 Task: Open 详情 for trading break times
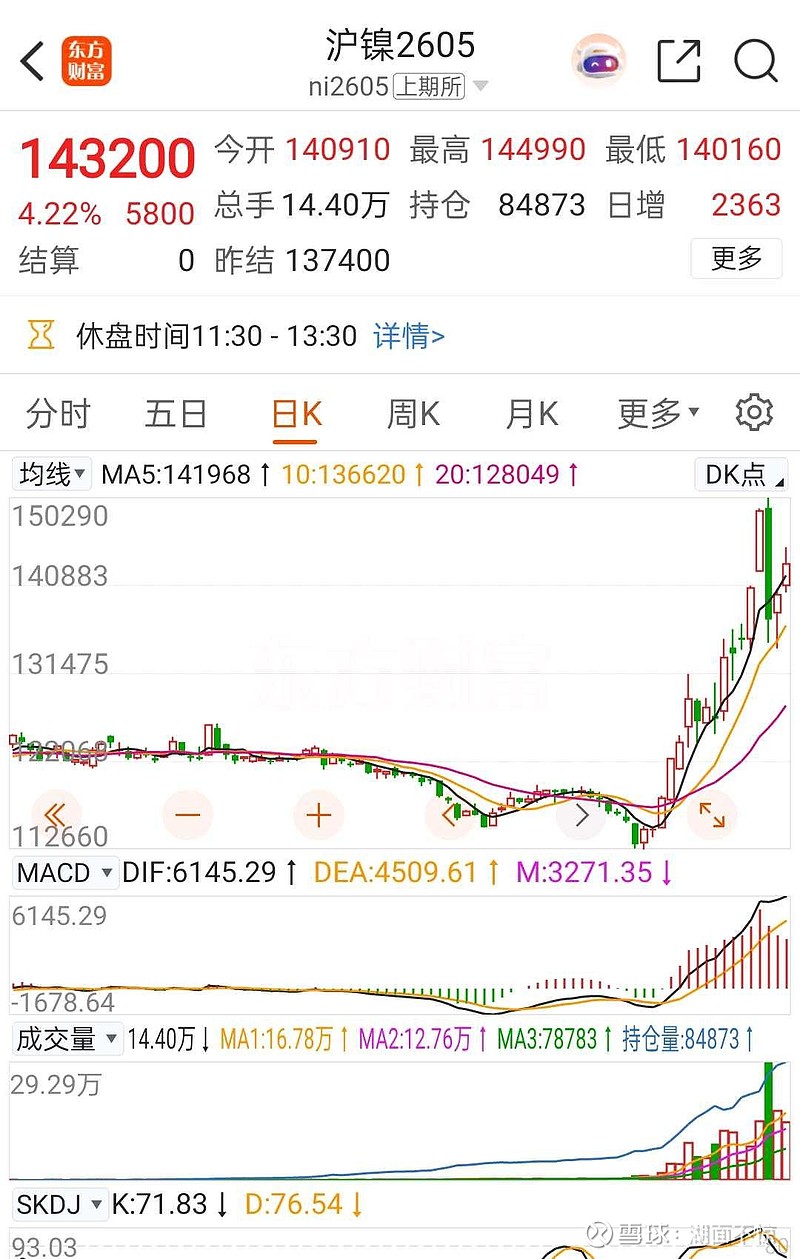[x=409, y=336]
